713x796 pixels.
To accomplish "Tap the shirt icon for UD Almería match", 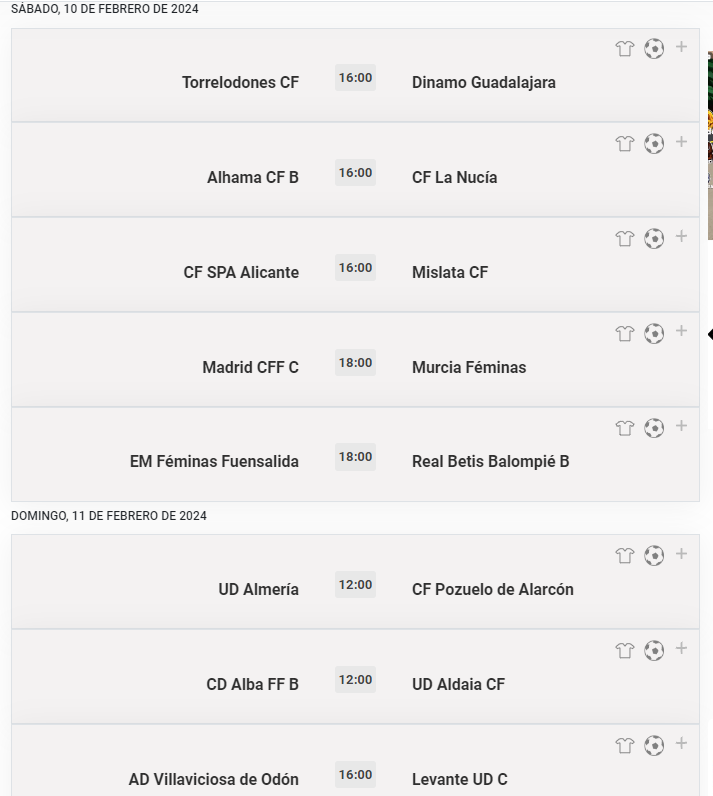I will pyautogui.click(x=625, y=556).
